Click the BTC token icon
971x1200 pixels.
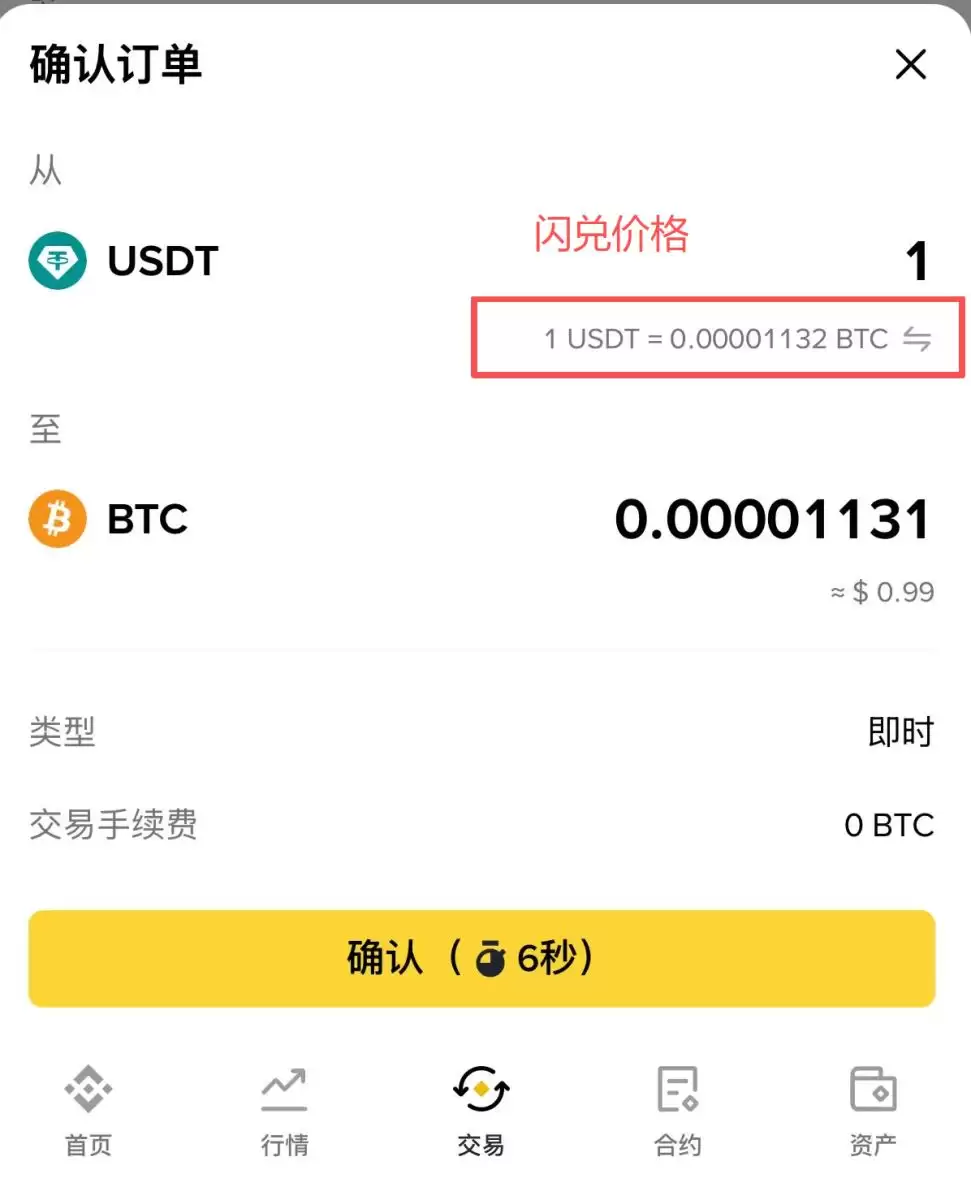[57, 518]
